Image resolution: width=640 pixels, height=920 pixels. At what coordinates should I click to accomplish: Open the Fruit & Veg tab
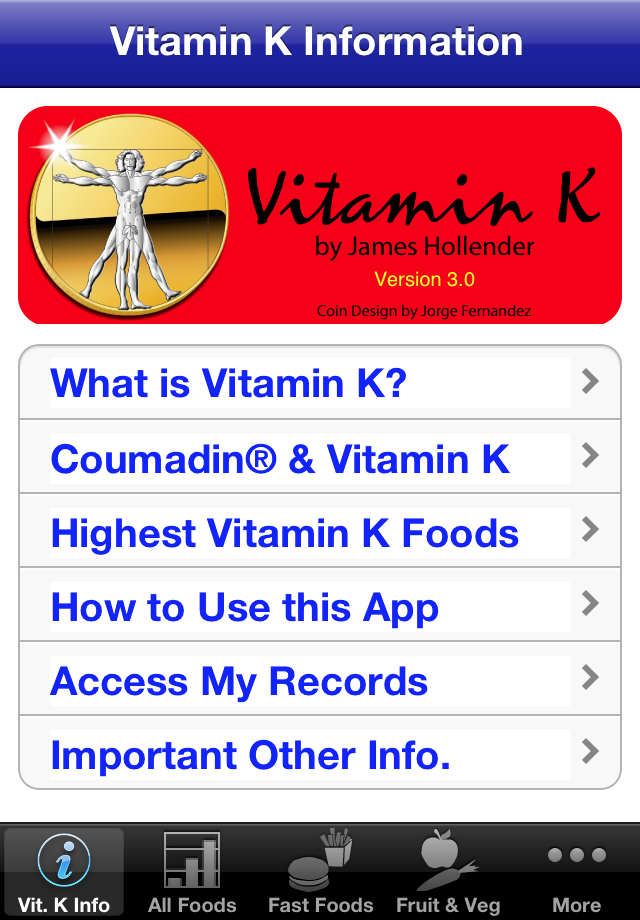click(448, 872)
